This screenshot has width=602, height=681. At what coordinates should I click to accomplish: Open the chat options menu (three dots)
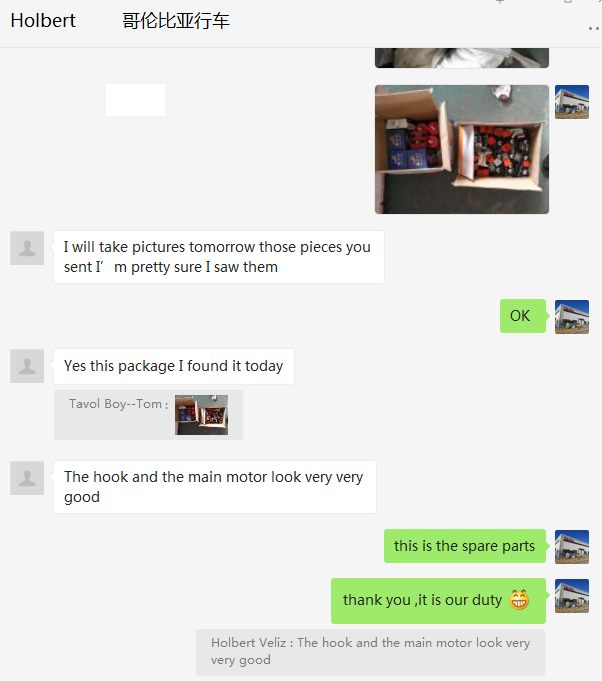pos(594,28)
